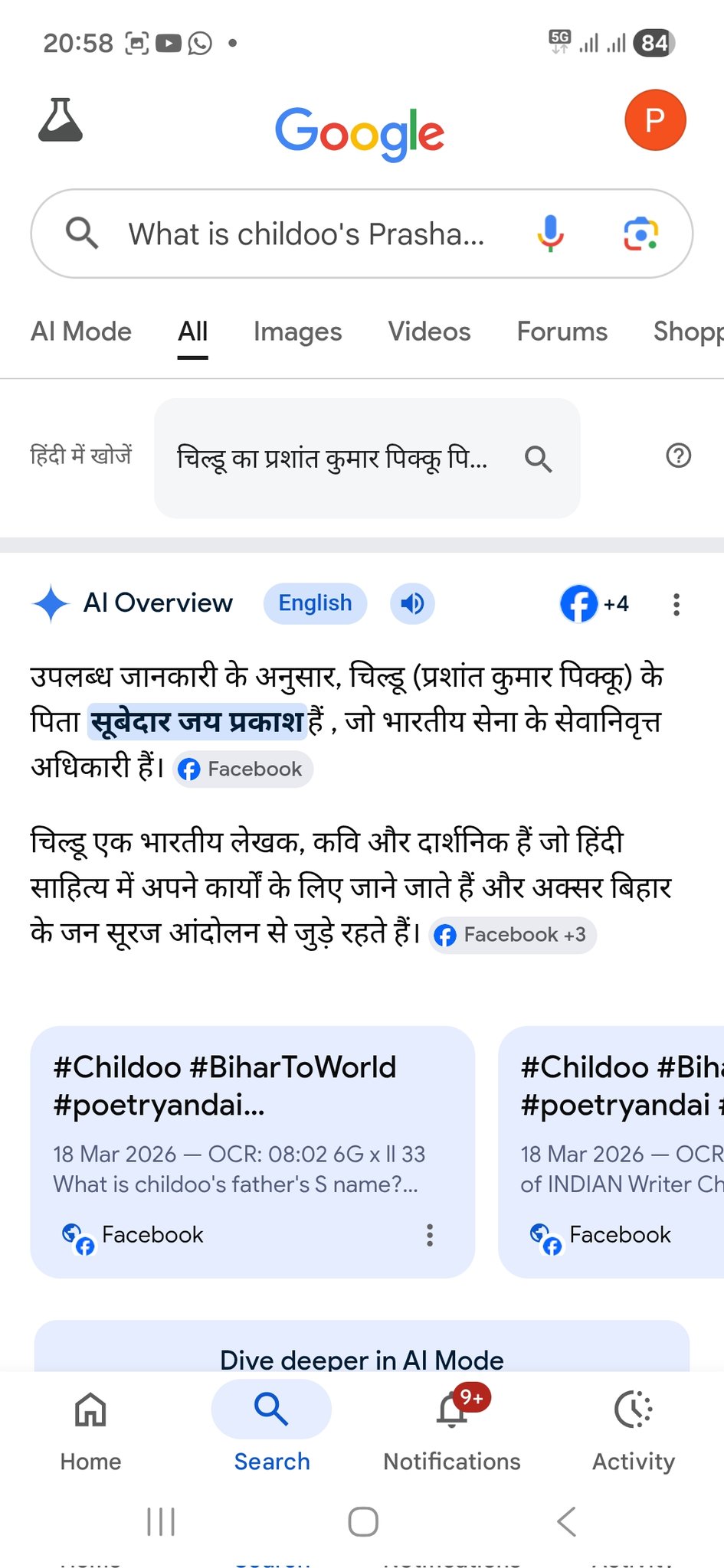Start voice search with the microphone
Viewport: 724px width, 1568px height.
click(550, 233)
